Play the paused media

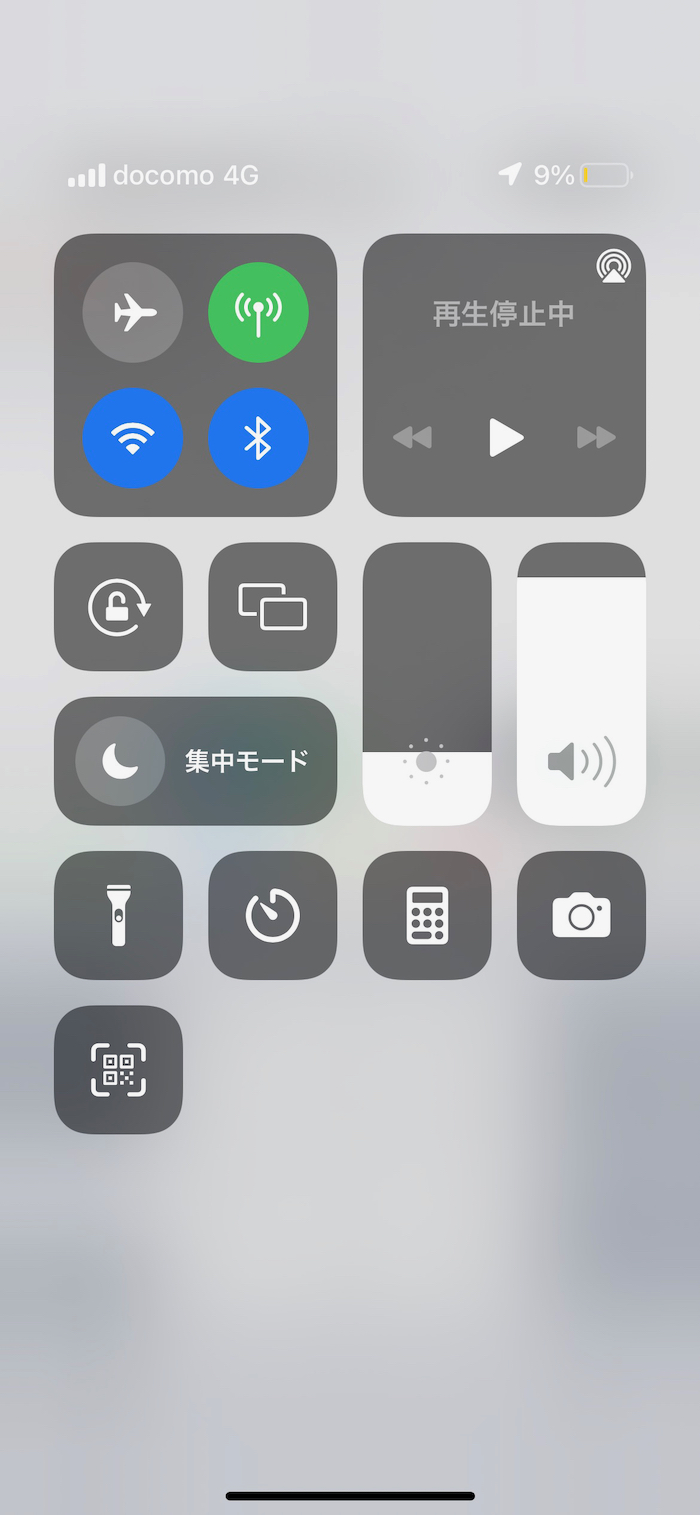[x=505, y=438]
